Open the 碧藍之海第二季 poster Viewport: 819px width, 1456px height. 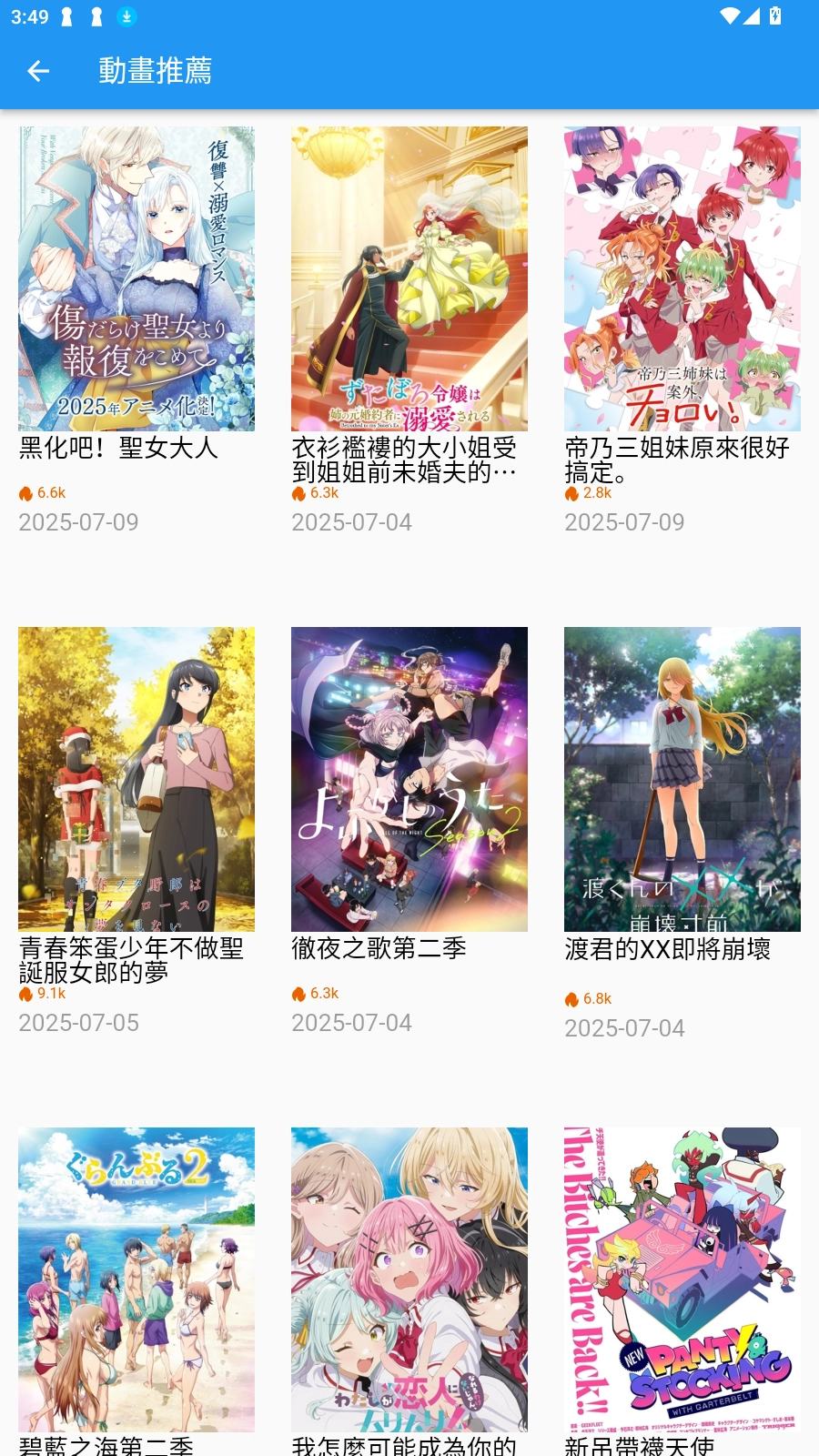click(x=136, y=1279)
